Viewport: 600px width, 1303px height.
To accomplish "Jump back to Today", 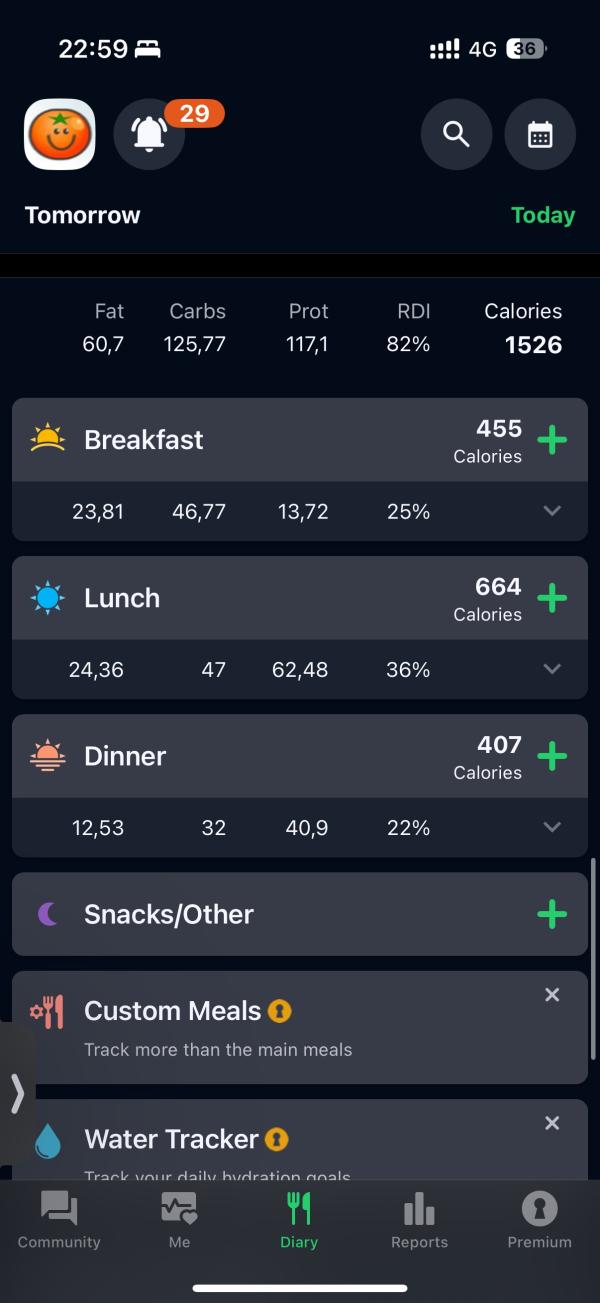I will point(543,215).
